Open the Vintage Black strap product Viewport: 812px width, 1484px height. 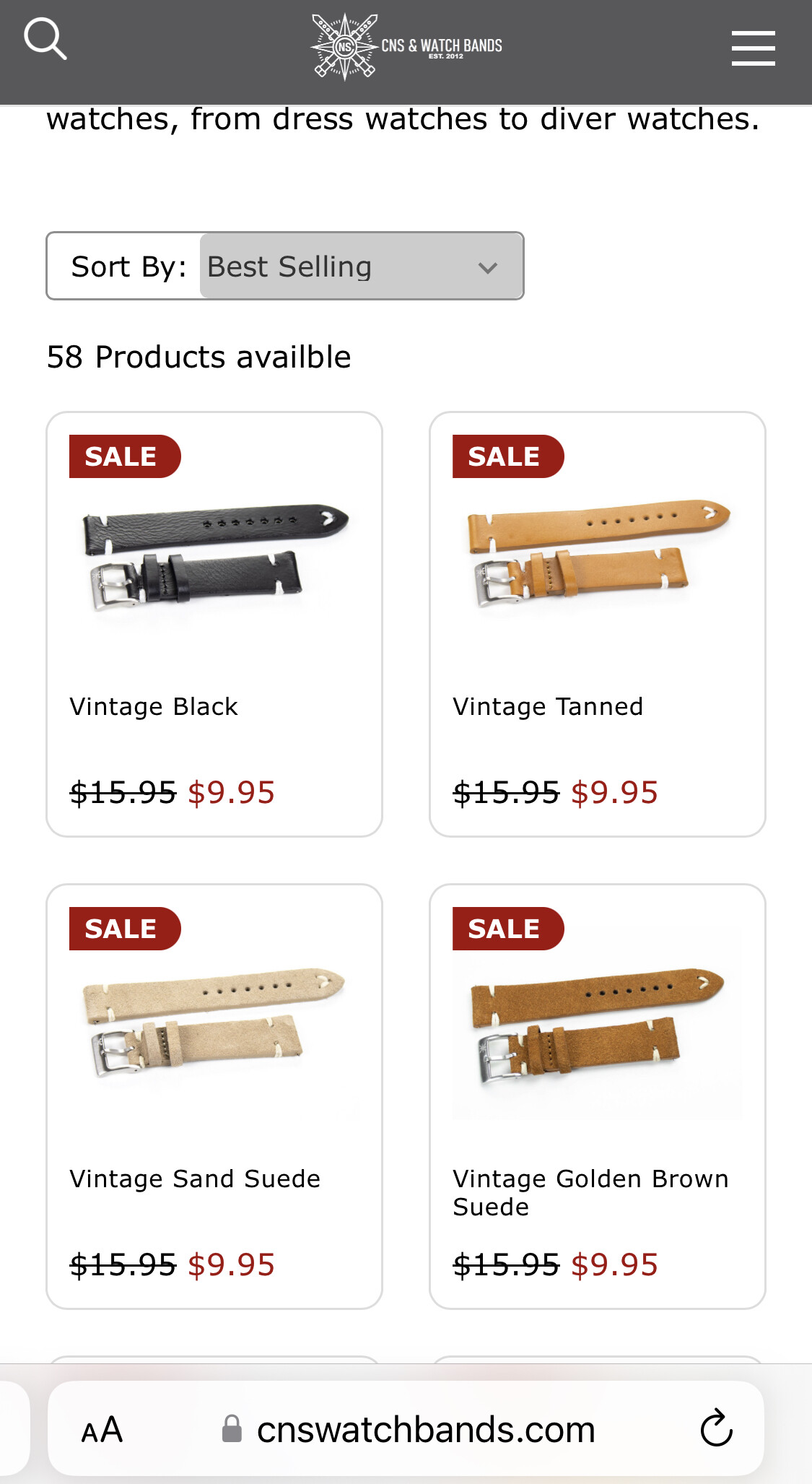214,624
